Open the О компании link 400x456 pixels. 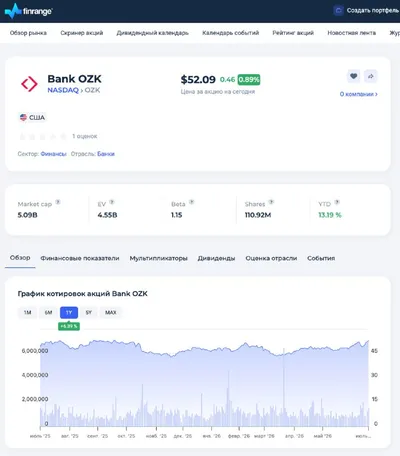pyautogui.click(x=358, y=94)
